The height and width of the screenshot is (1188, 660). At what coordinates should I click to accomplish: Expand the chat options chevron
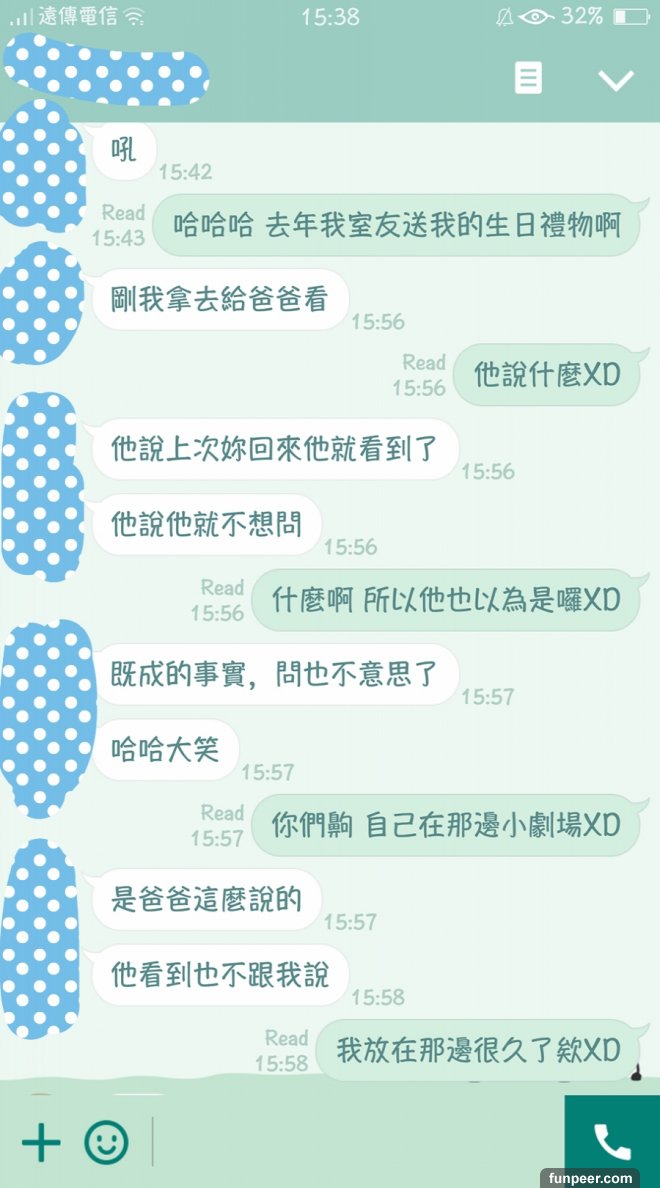click(x=615, y=80)
